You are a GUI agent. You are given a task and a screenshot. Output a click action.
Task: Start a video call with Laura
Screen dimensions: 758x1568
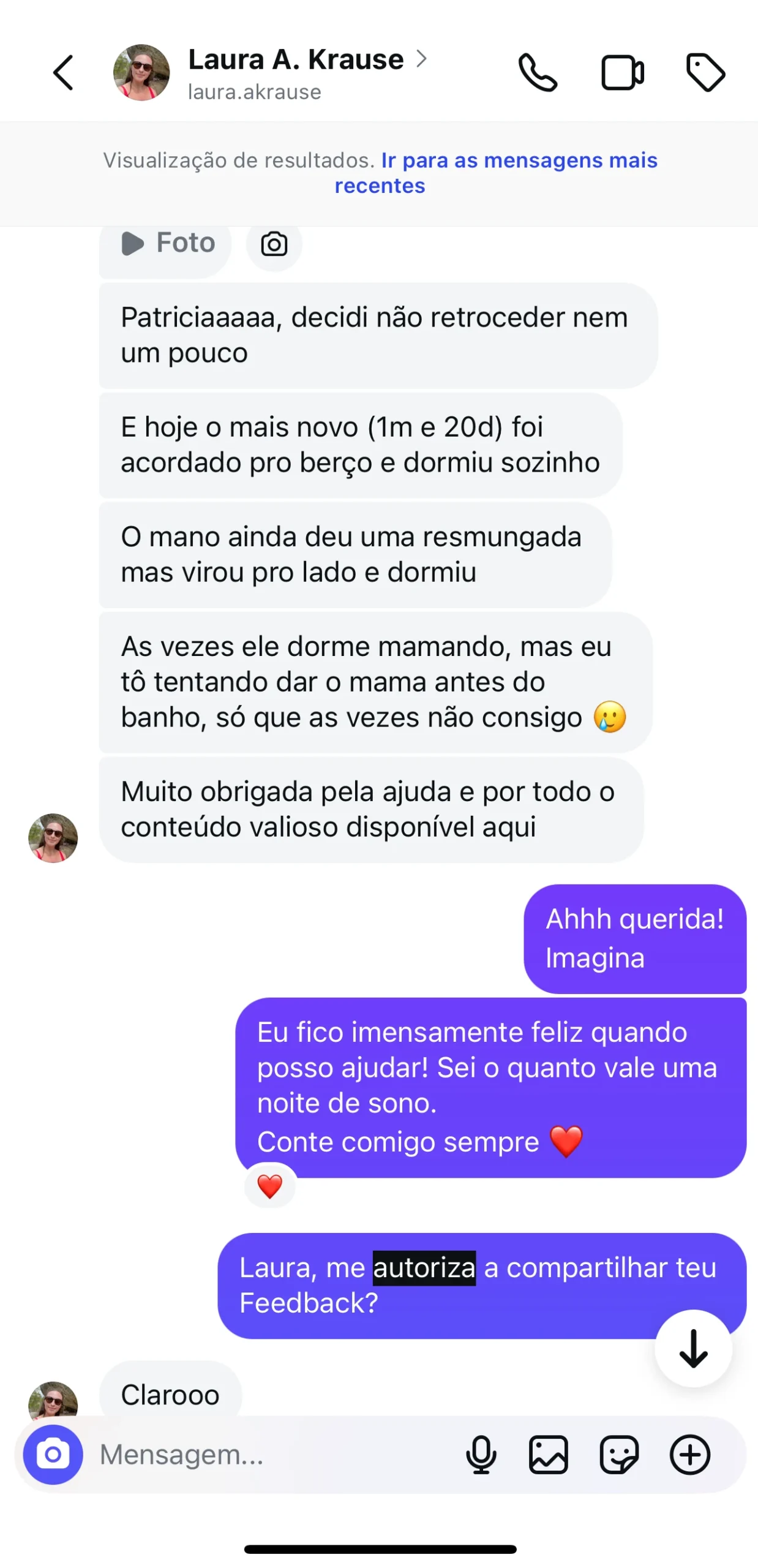(x=621, y=73)
